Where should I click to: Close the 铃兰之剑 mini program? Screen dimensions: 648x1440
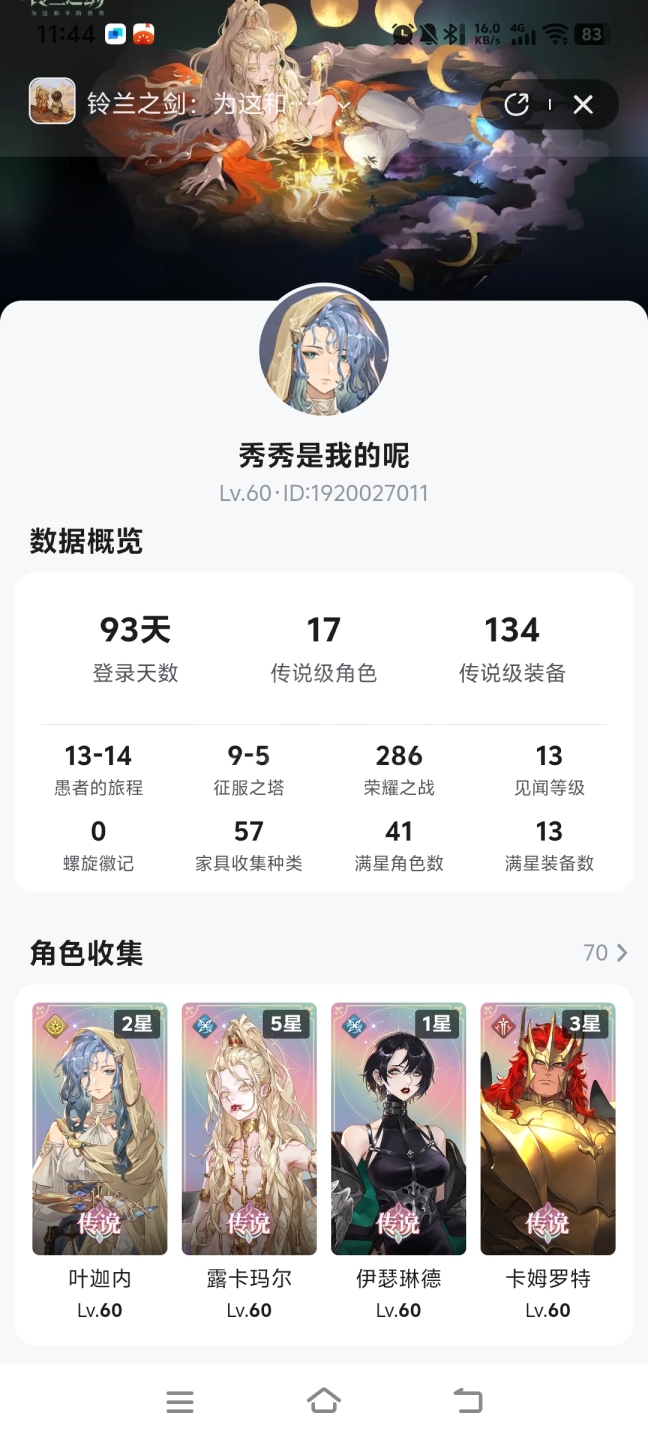pos(583,105)
